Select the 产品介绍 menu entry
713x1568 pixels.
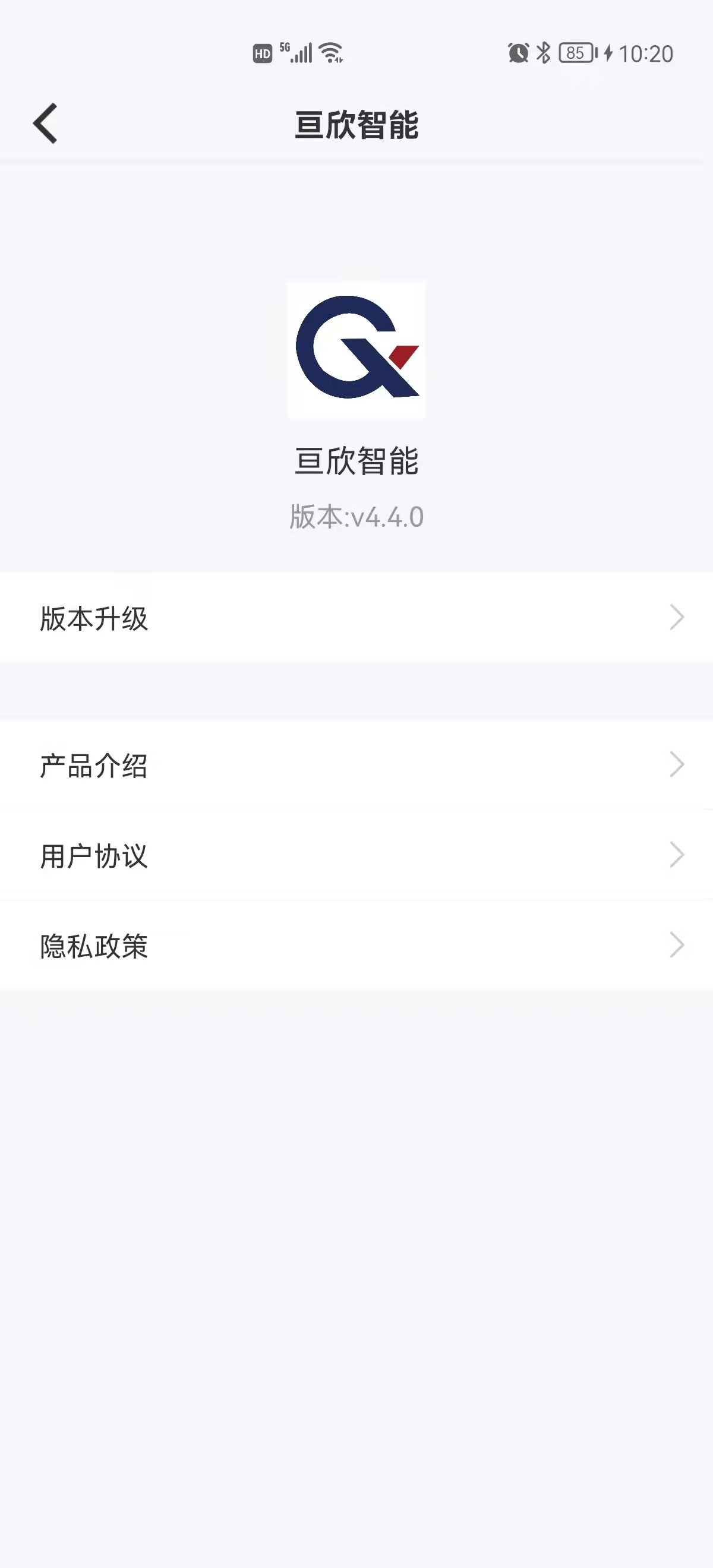93,765
